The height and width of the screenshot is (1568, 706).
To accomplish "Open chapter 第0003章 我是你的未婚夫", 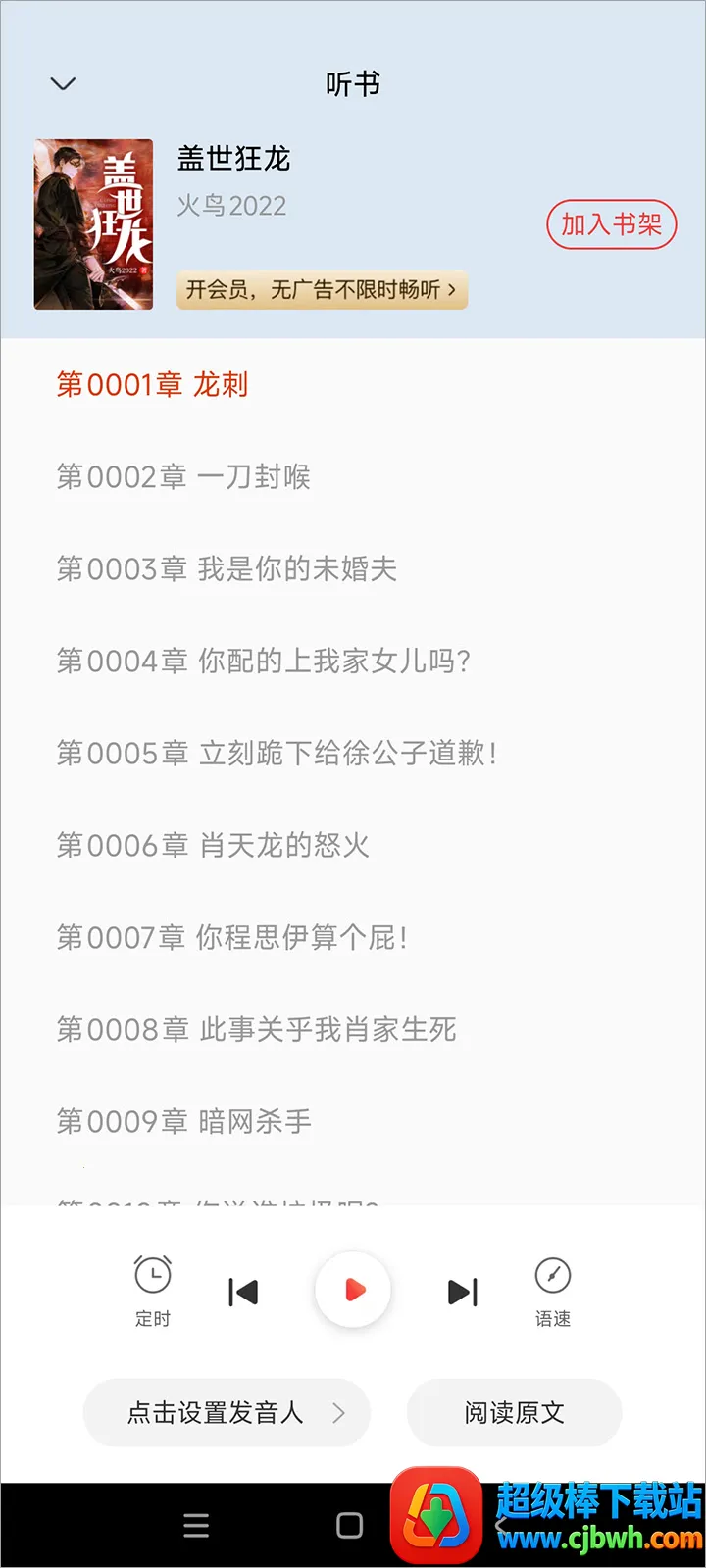I will tap(227, 569).
